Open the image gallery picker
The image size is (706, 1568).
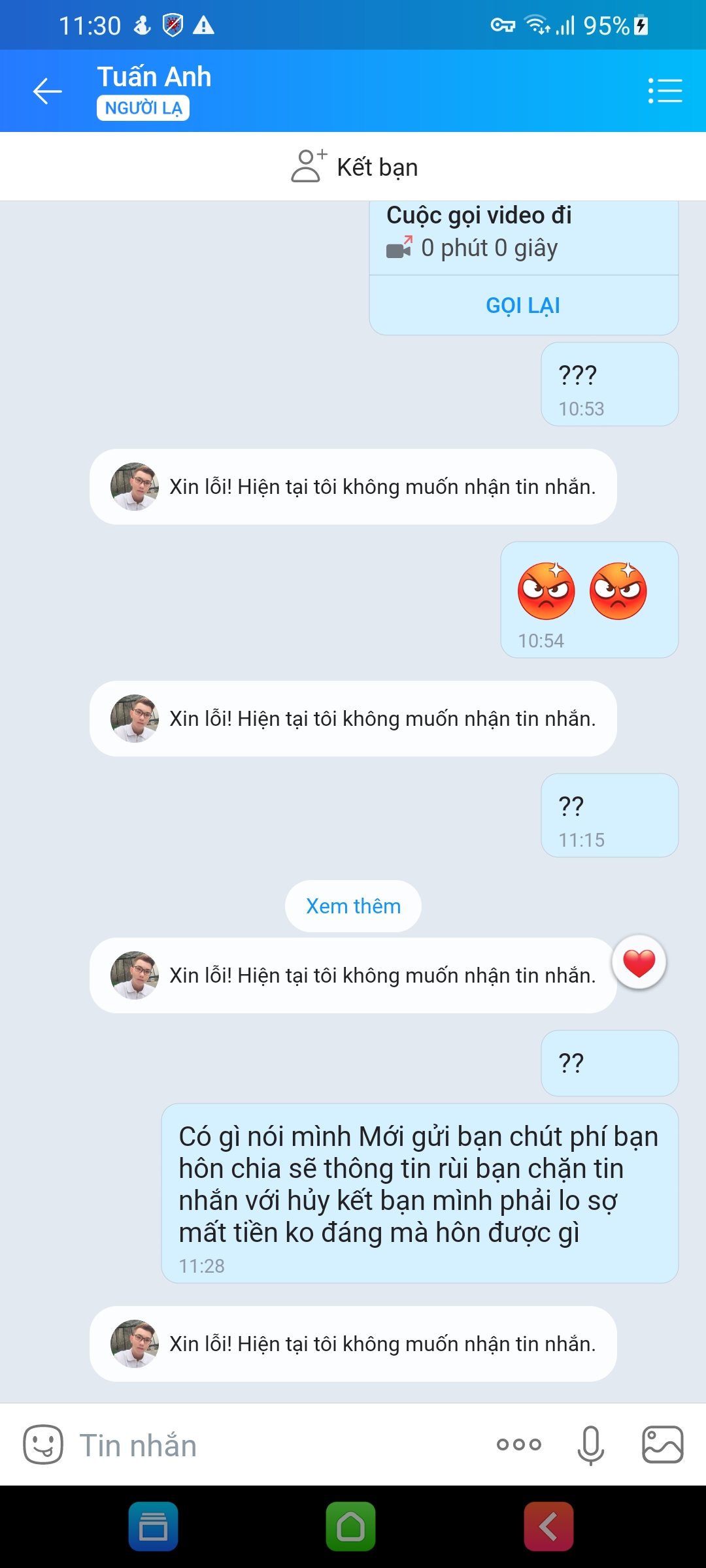662,1445
